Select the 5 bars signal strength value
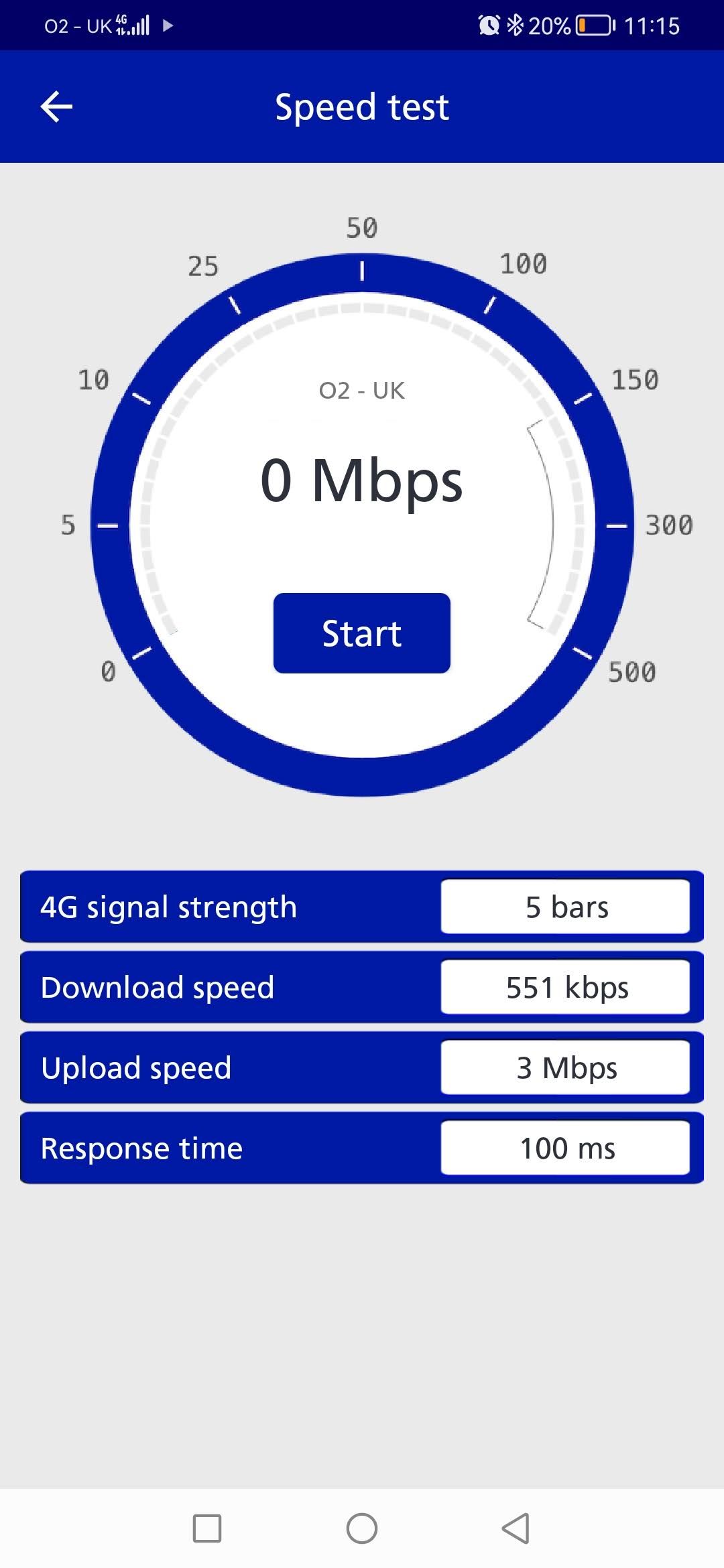The width and height of the screenshot is (724, 1568). tap(566, 907)
